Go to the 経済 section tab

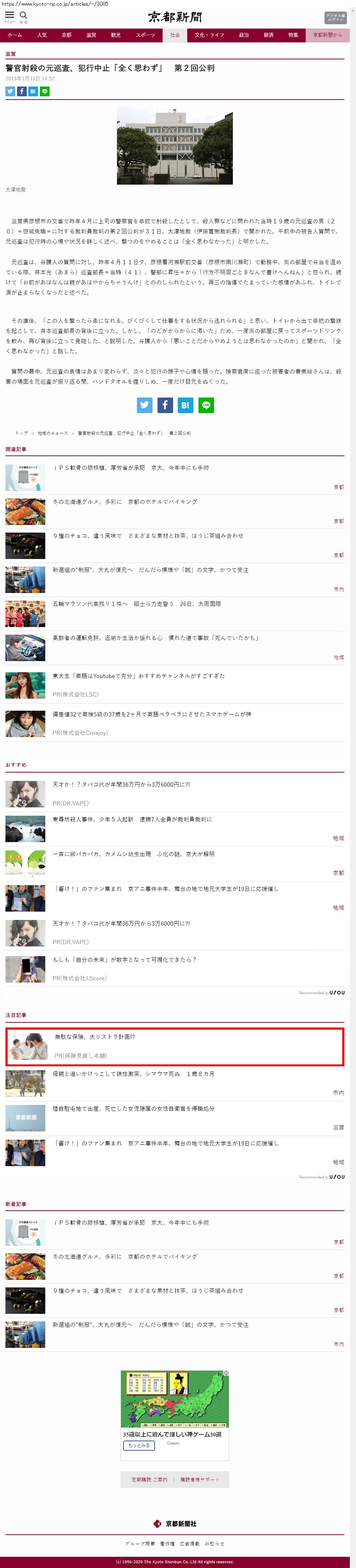click(268, 35)
